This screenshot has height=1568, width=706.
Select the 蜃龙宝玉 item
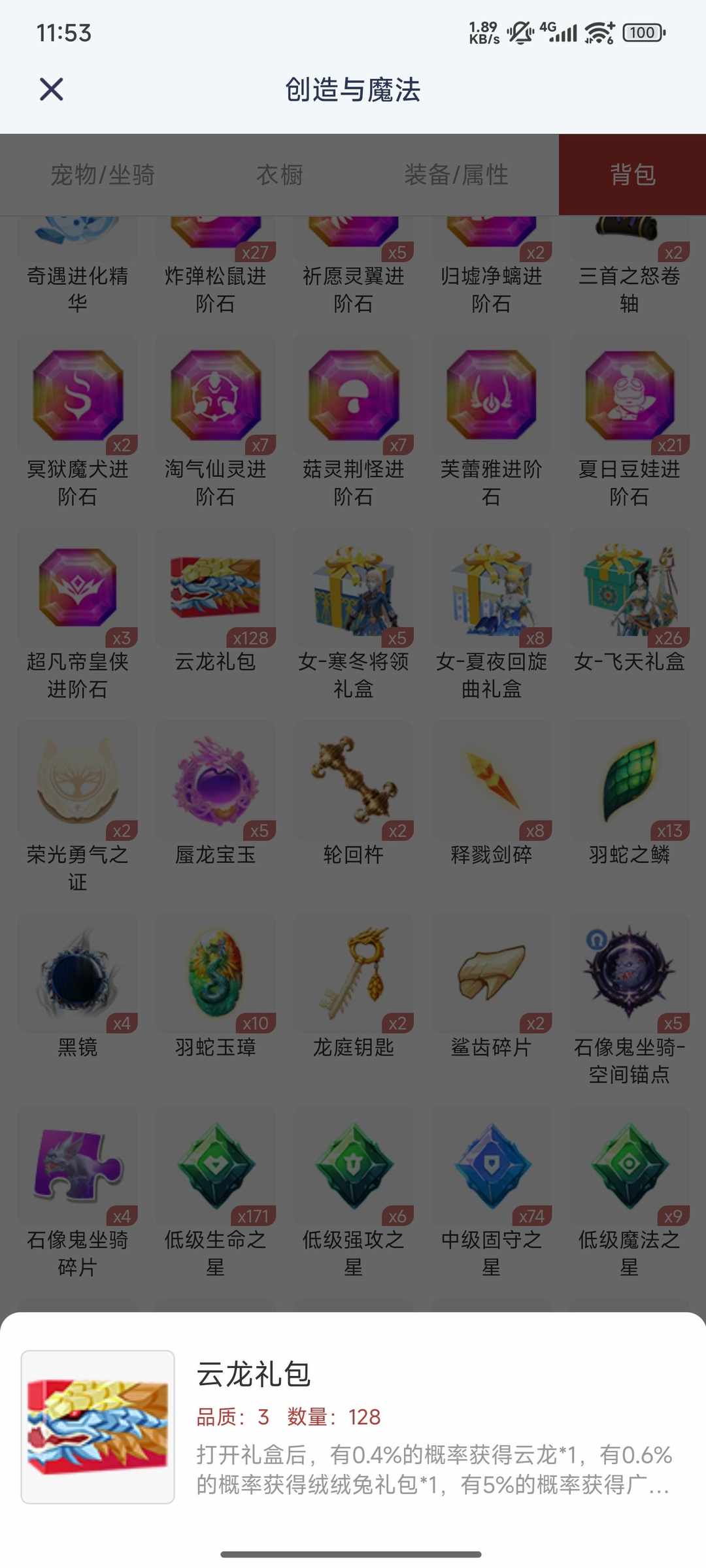click(215, 784)
